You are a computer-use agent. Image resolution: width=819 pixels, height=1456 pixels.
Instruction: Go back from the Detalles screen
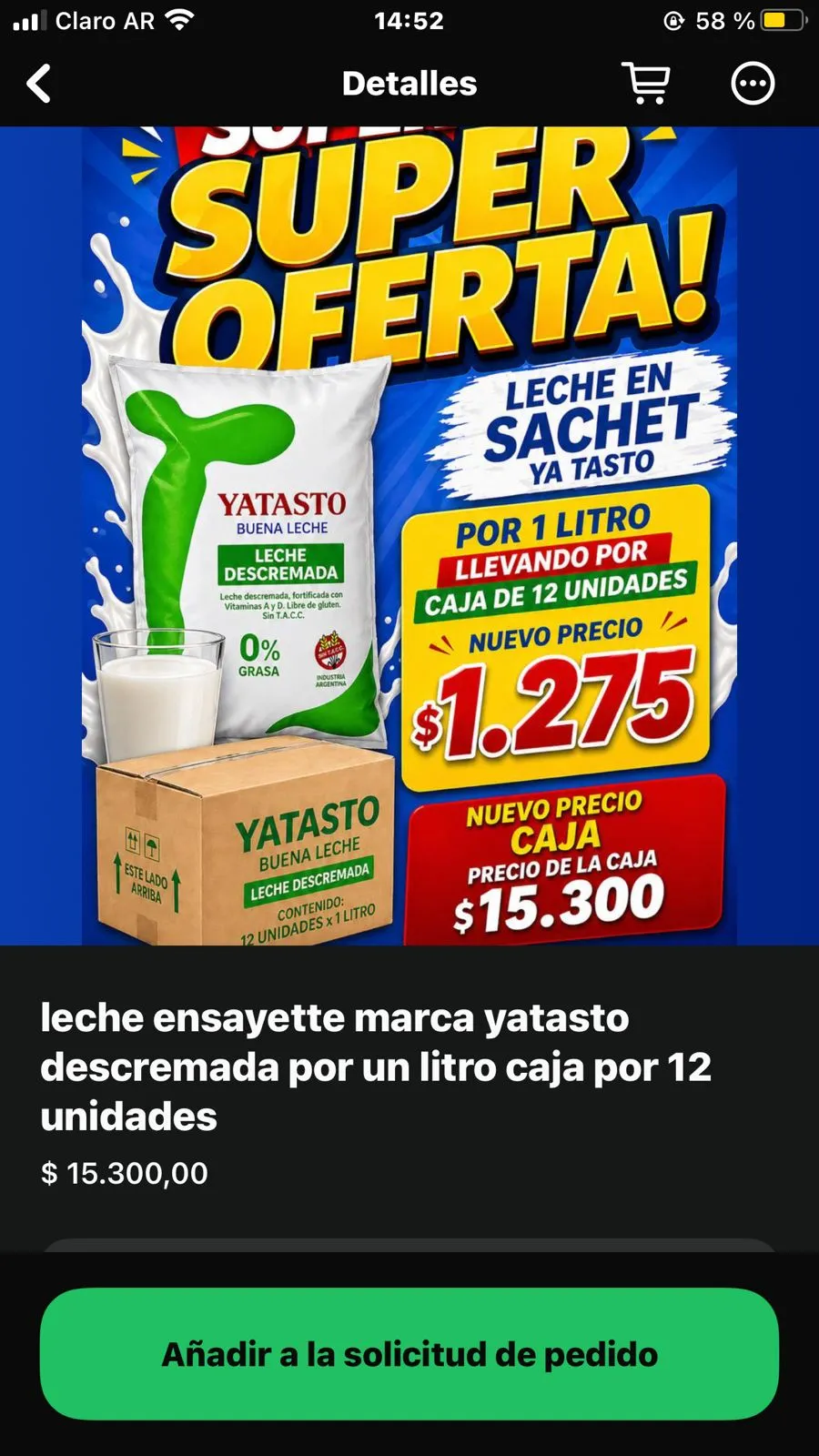(x=39, y=84)
